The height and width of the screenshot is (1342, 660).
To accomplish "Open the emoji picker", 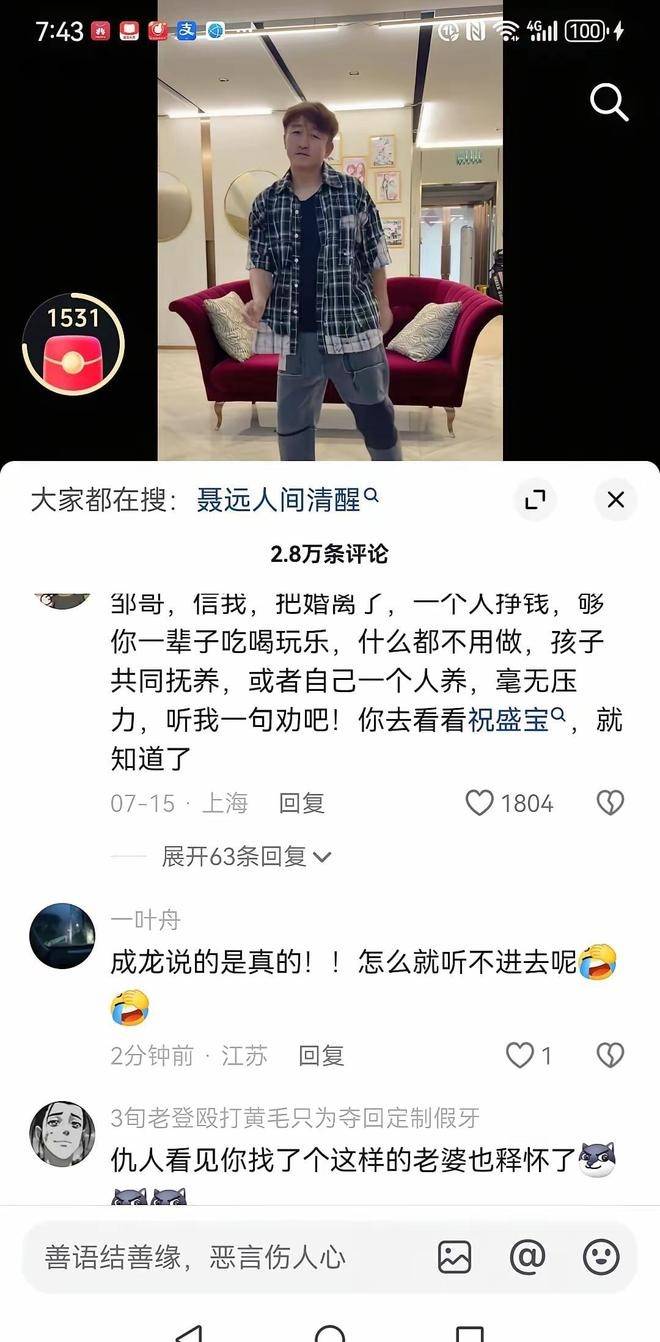I will click(x=601, y=1257).
